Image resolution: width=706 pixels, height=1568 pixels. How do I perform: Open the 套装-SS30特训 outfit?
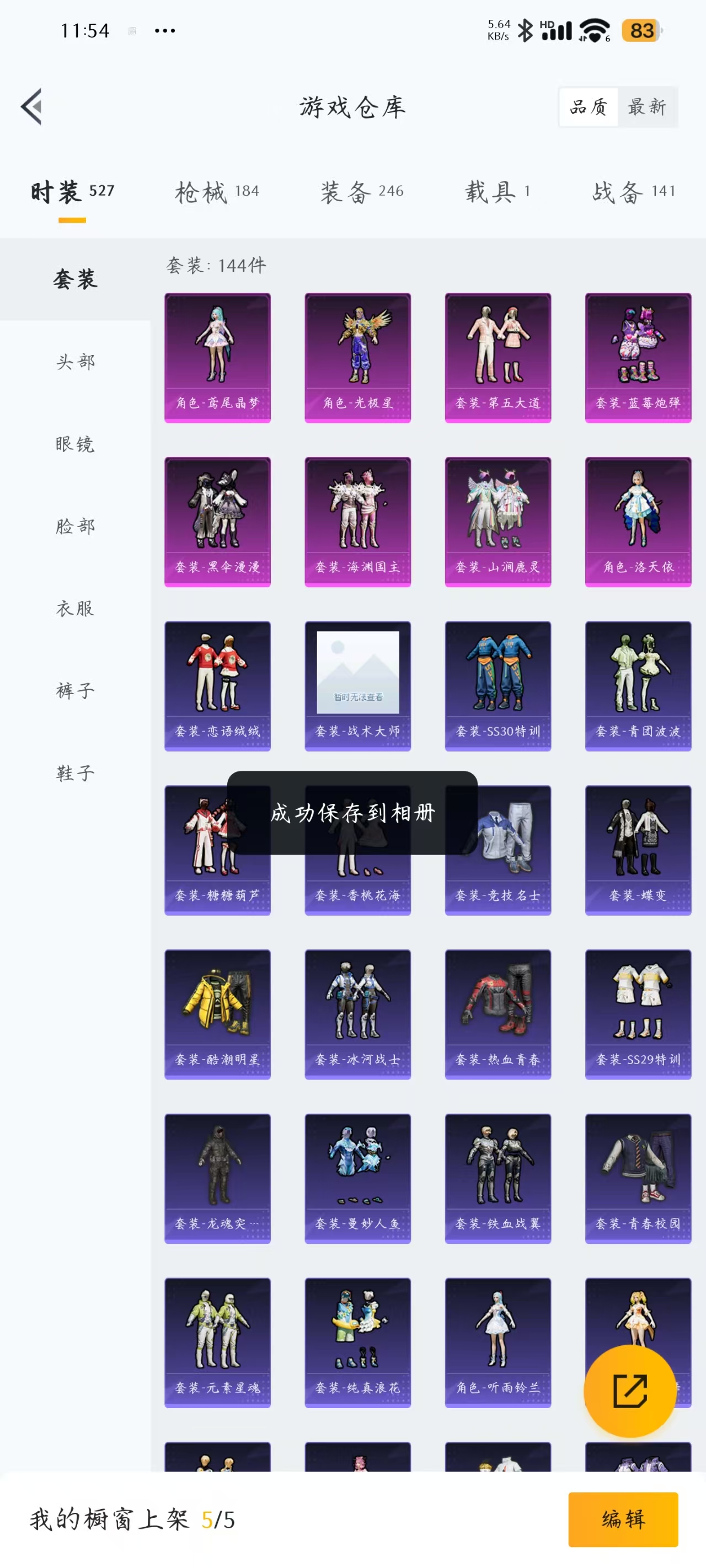point(498,685)
